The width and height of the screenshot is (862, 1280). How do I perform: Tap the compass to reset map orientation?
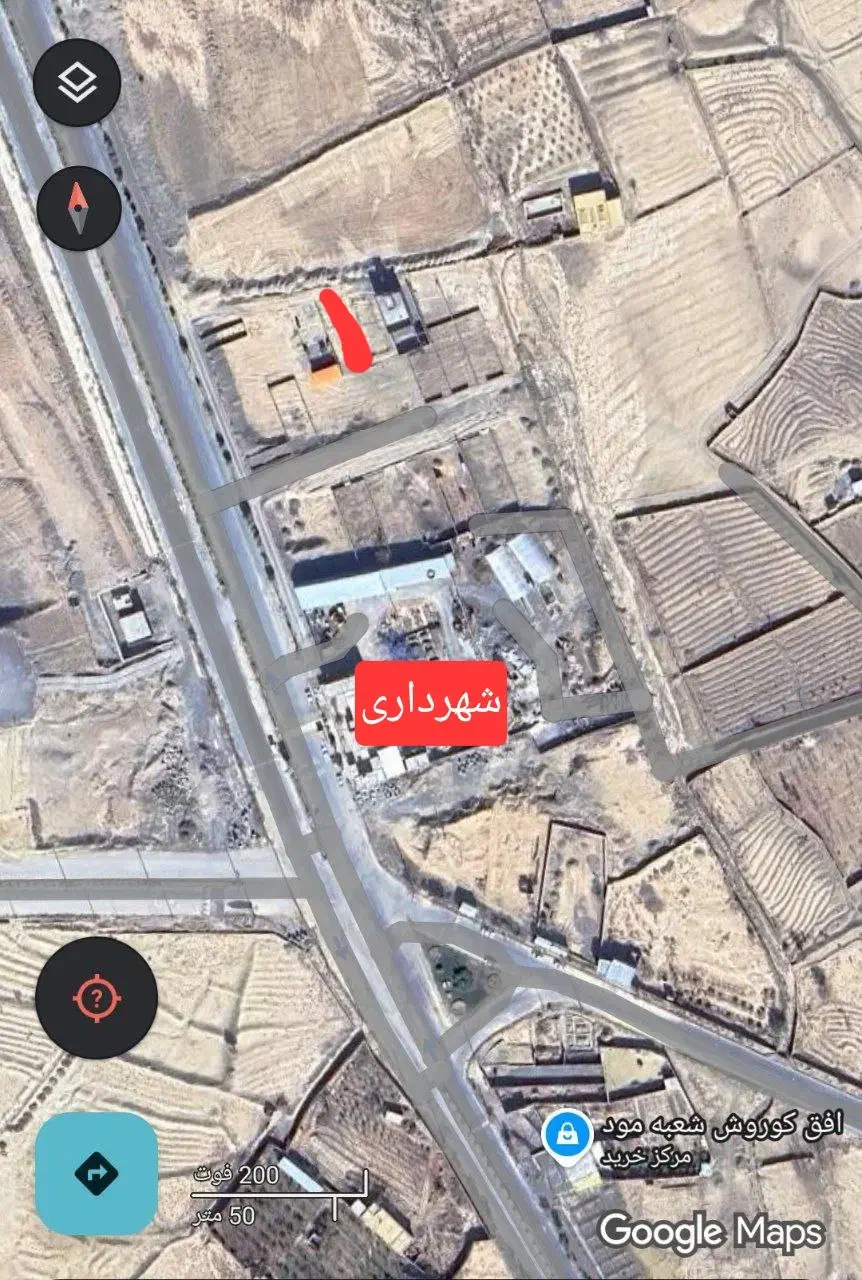[x=79, y=208]
